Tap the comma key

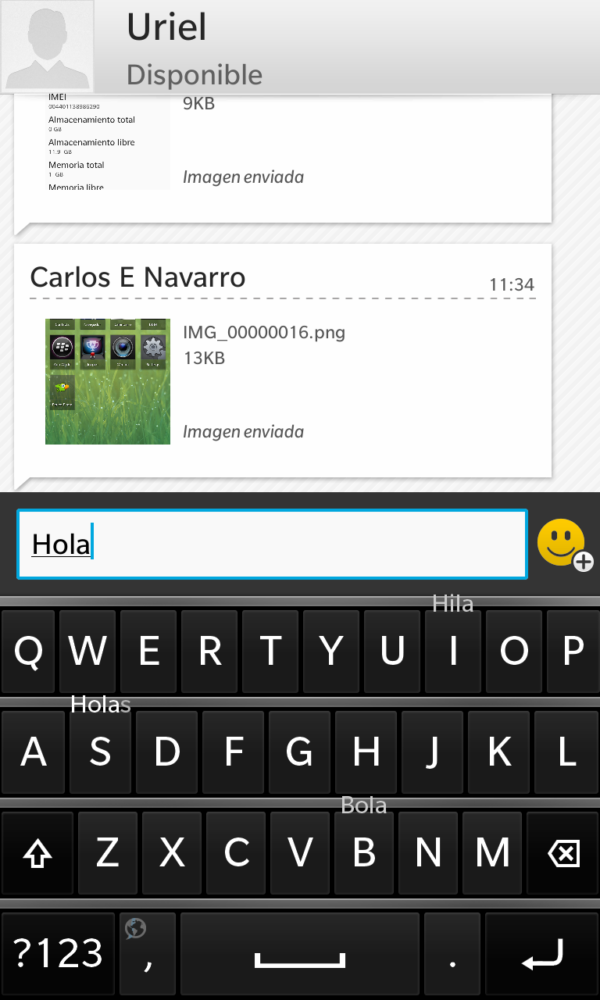148,954
